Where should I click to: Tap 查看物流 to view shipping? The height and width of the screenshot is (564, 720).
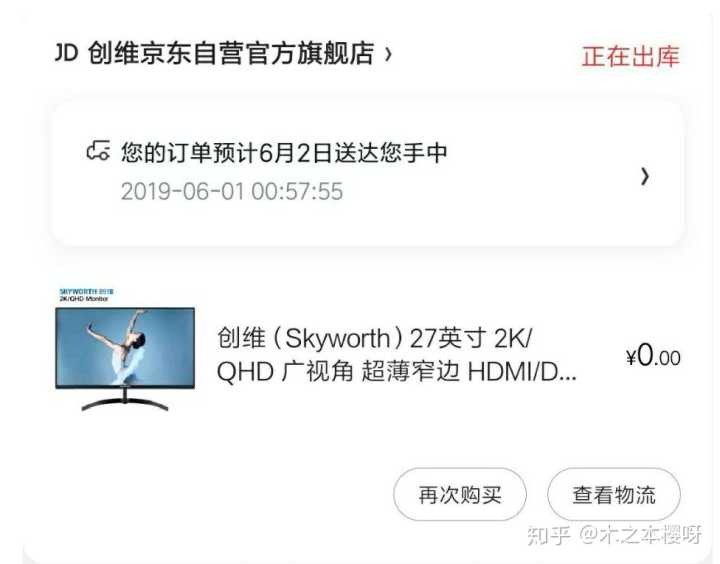(613, 494)
